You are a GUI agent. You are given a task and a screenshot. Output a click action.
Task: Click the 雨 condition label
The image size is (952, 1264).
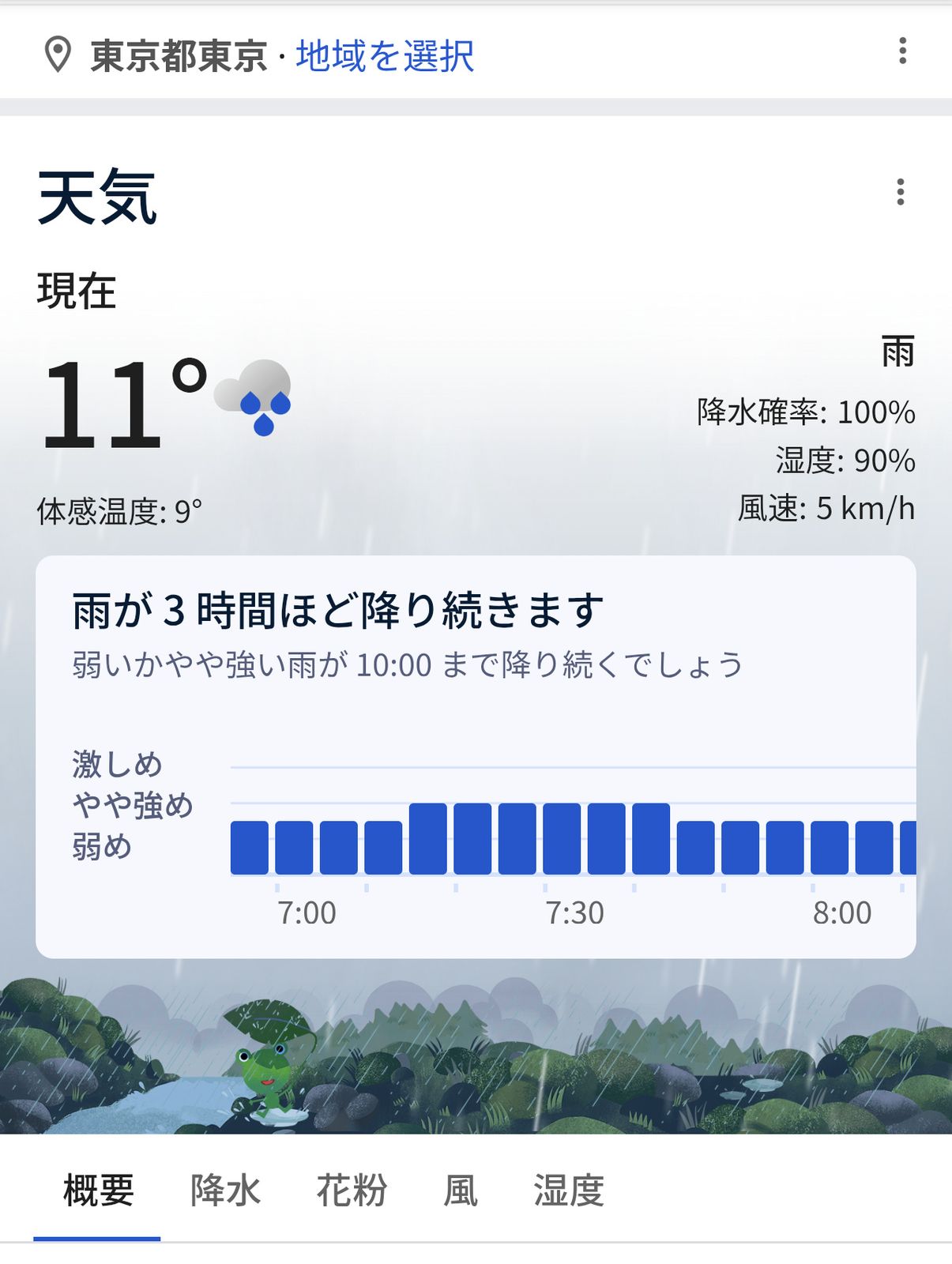tap(895, 354)
